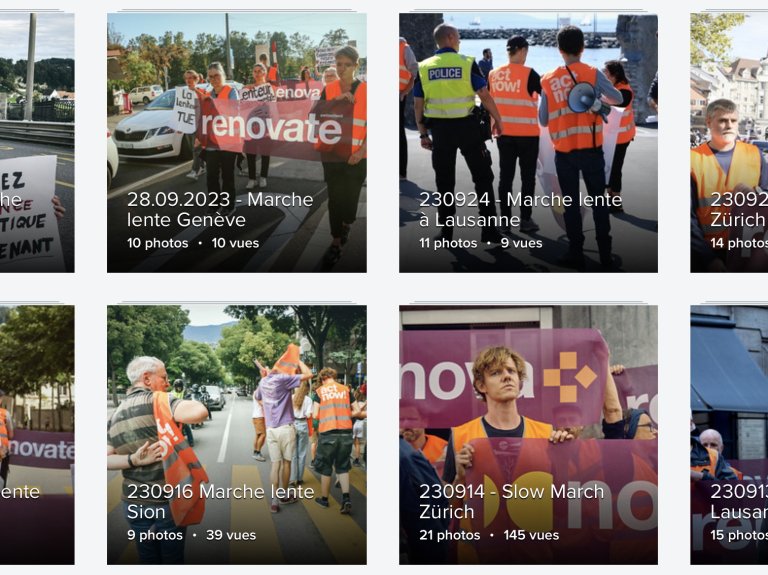
Task: Open the Zürich album with 14 photos
Action: pos(729,142)
